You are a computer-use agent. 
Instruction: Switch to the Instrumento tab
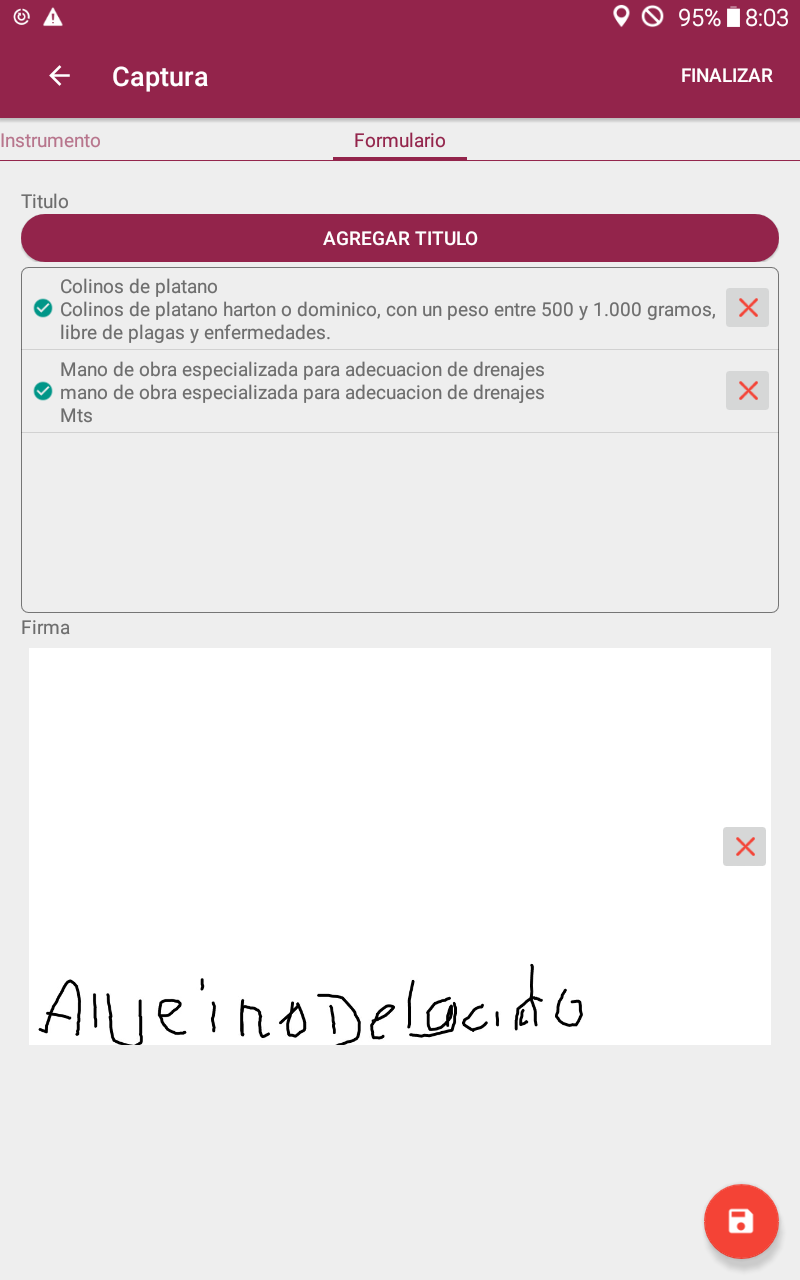pos(51,141)
